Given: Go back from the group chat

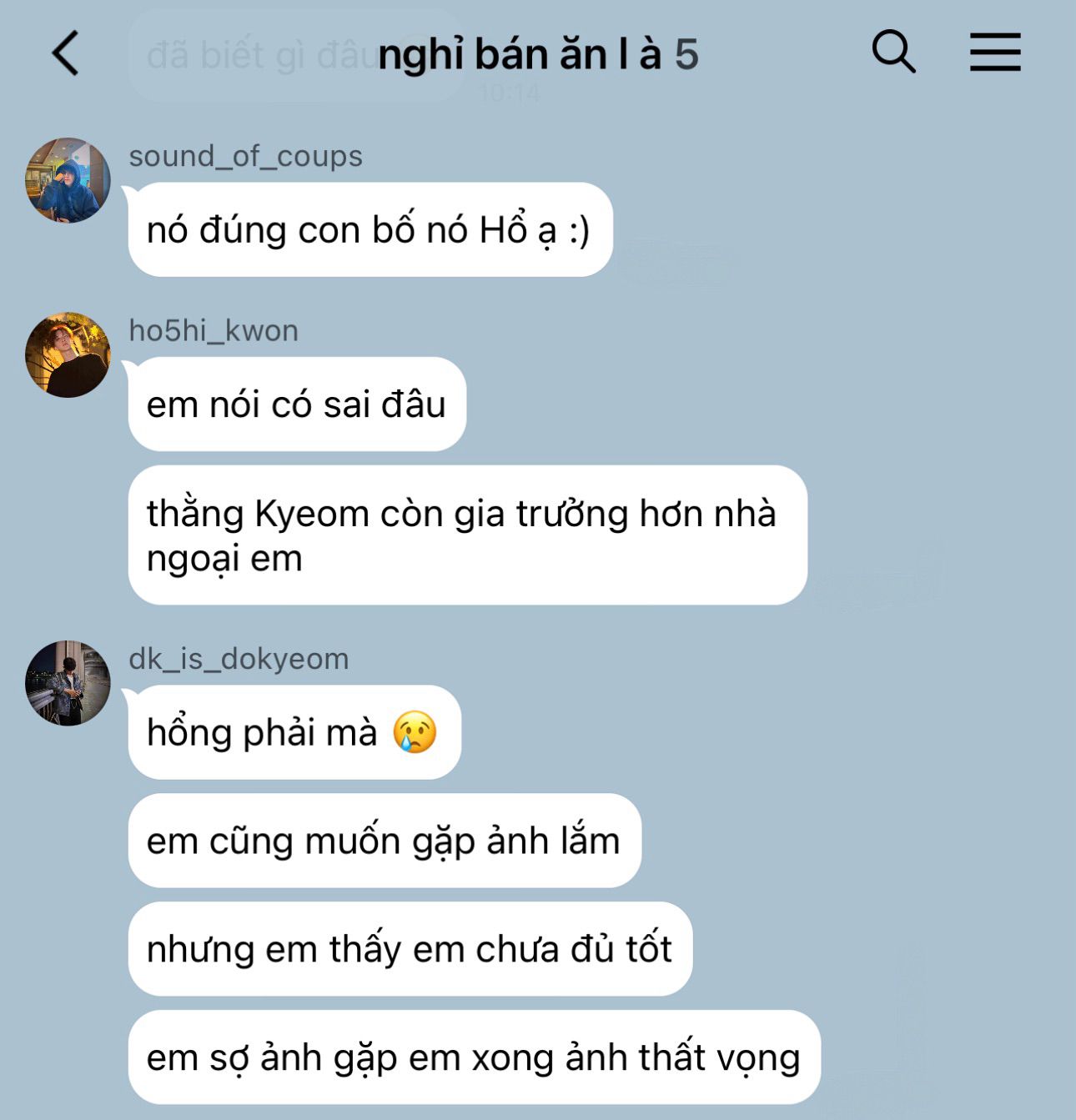Looking at the screenshot, I should coord(66,53).
